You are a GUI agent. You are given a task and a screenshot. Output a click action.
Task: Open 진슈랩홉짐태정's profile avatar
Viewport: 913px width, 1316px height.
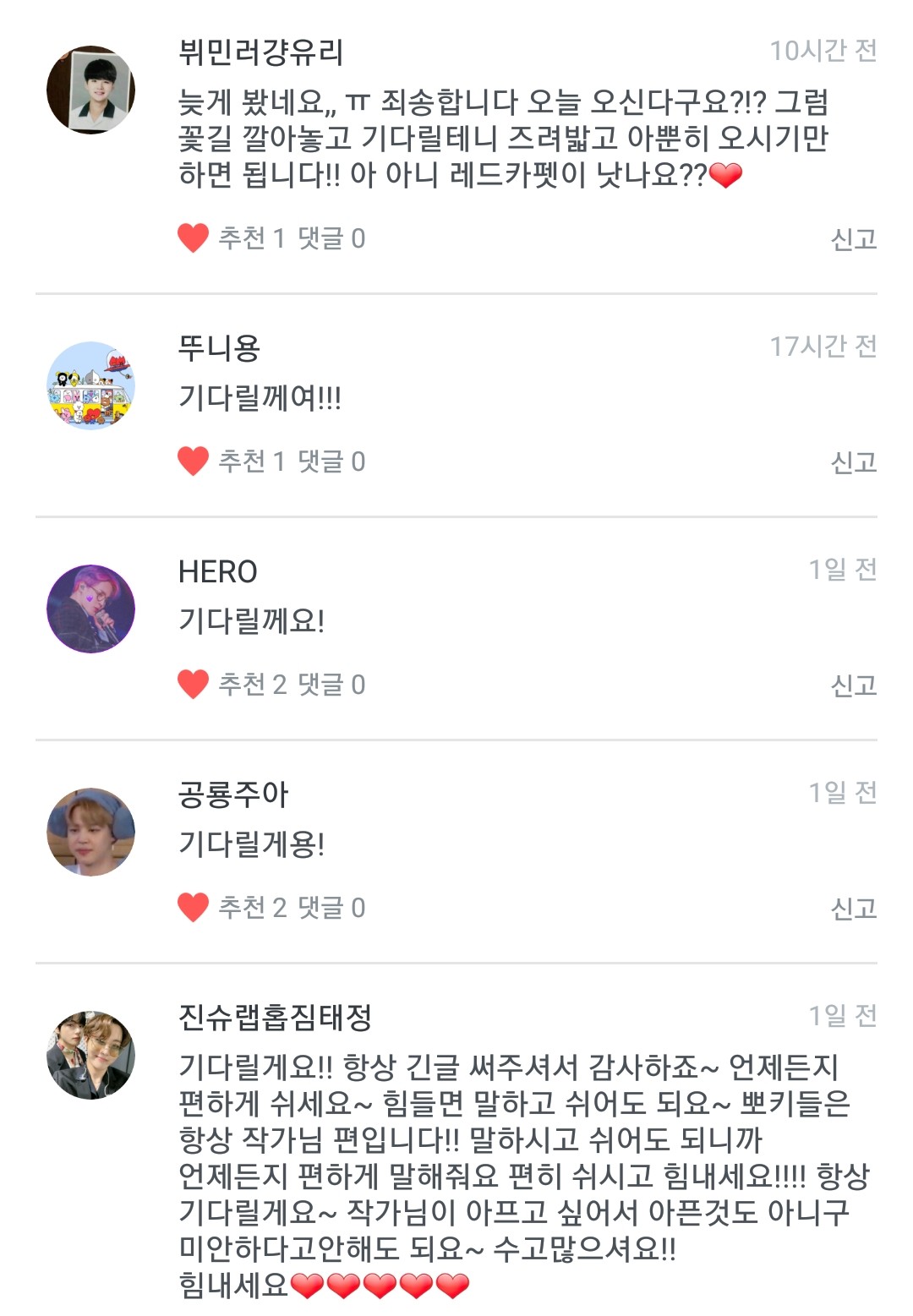pyautogui.click(x=90, y=1055)
